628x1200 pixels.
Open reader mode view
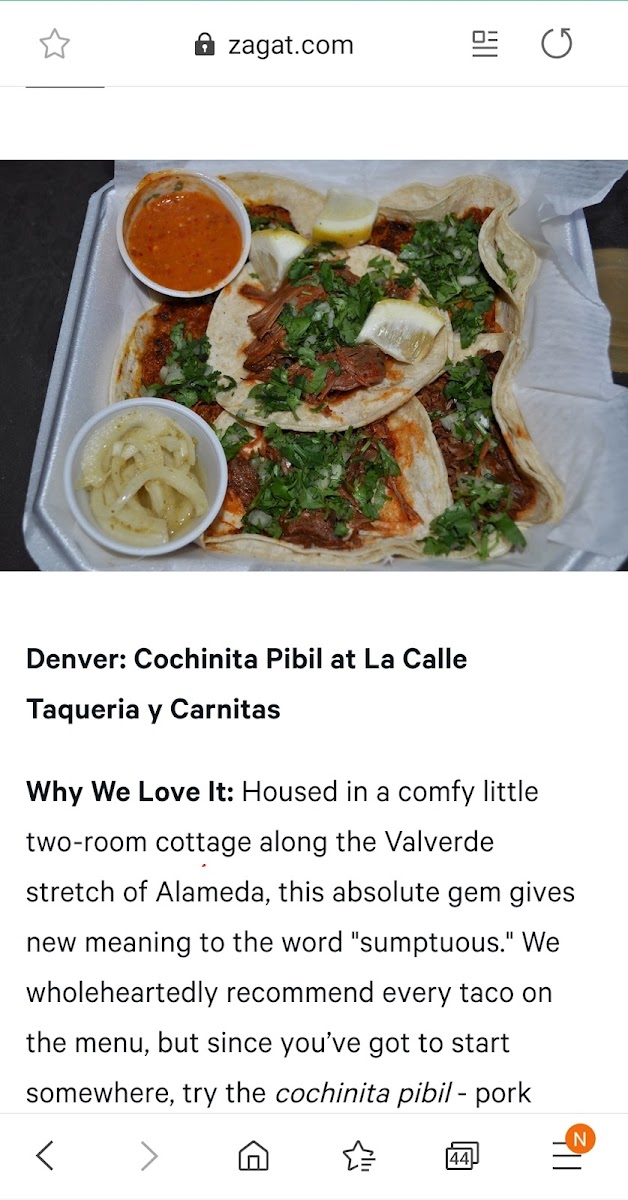coord(485,44)
